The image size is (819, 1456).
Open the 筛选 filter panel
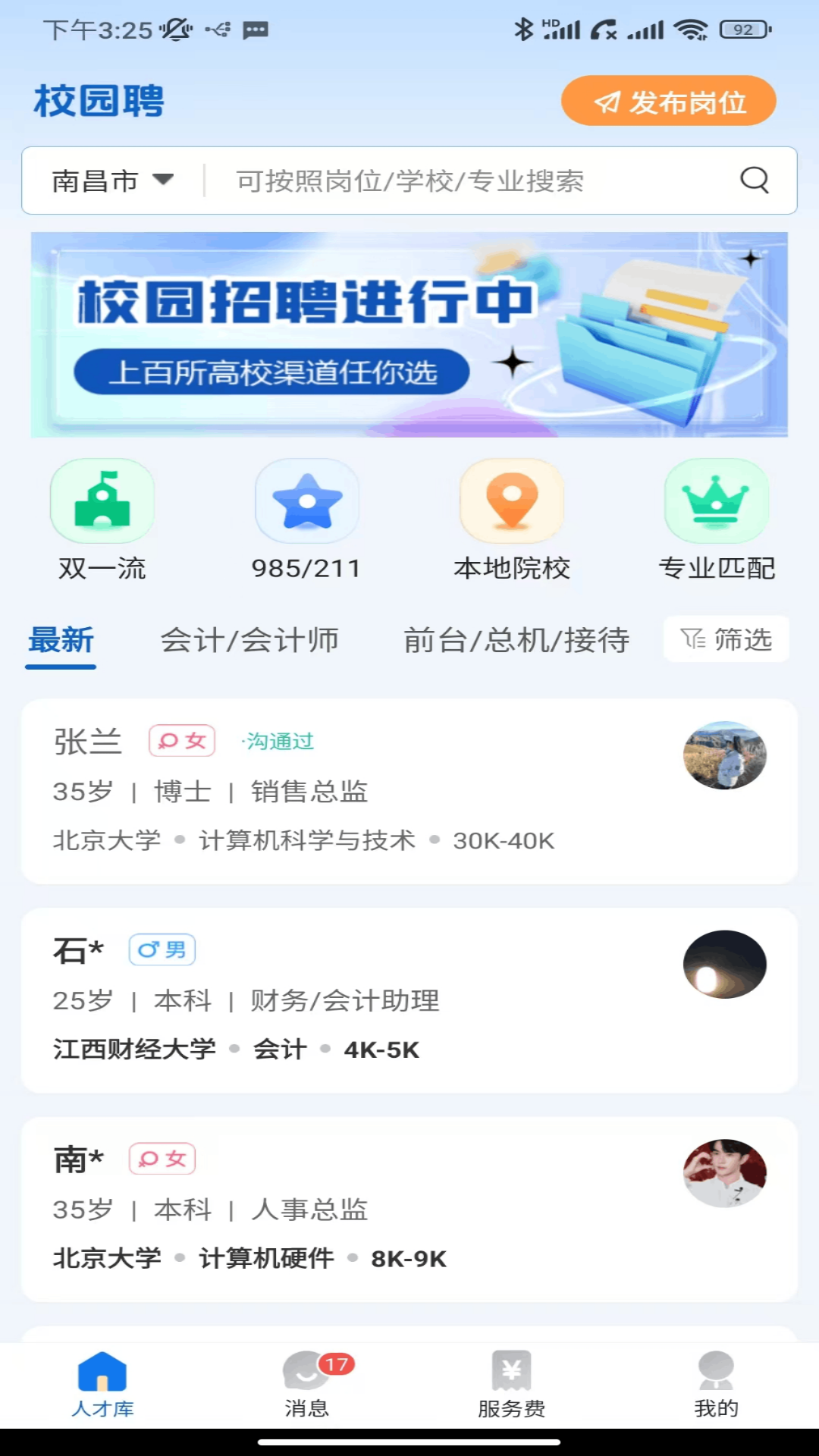725,639
